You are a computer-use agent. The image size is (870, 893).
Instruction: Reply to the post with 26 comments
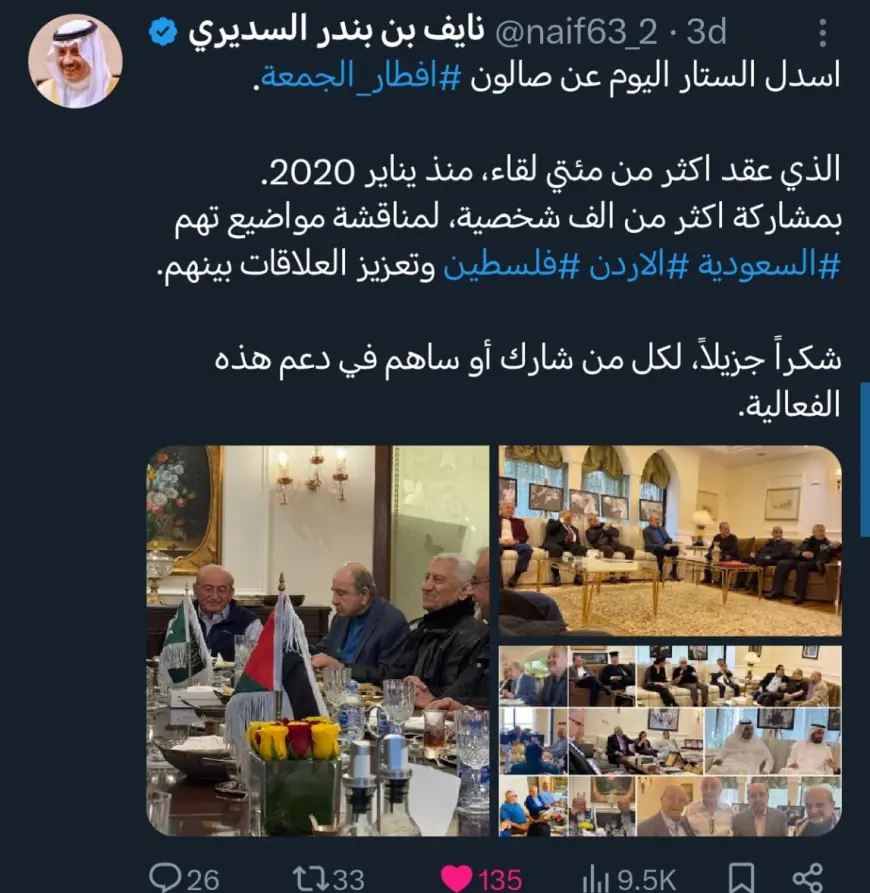(x=184, y=878)
